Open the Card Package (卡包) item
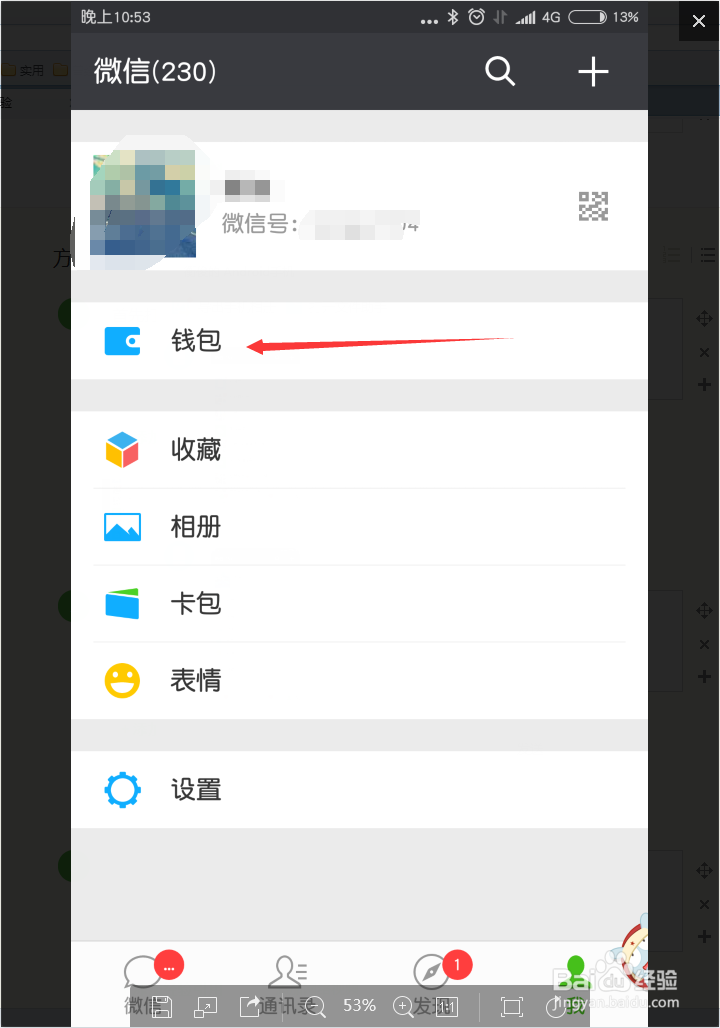720x1028 pixels. click(196, 603)
